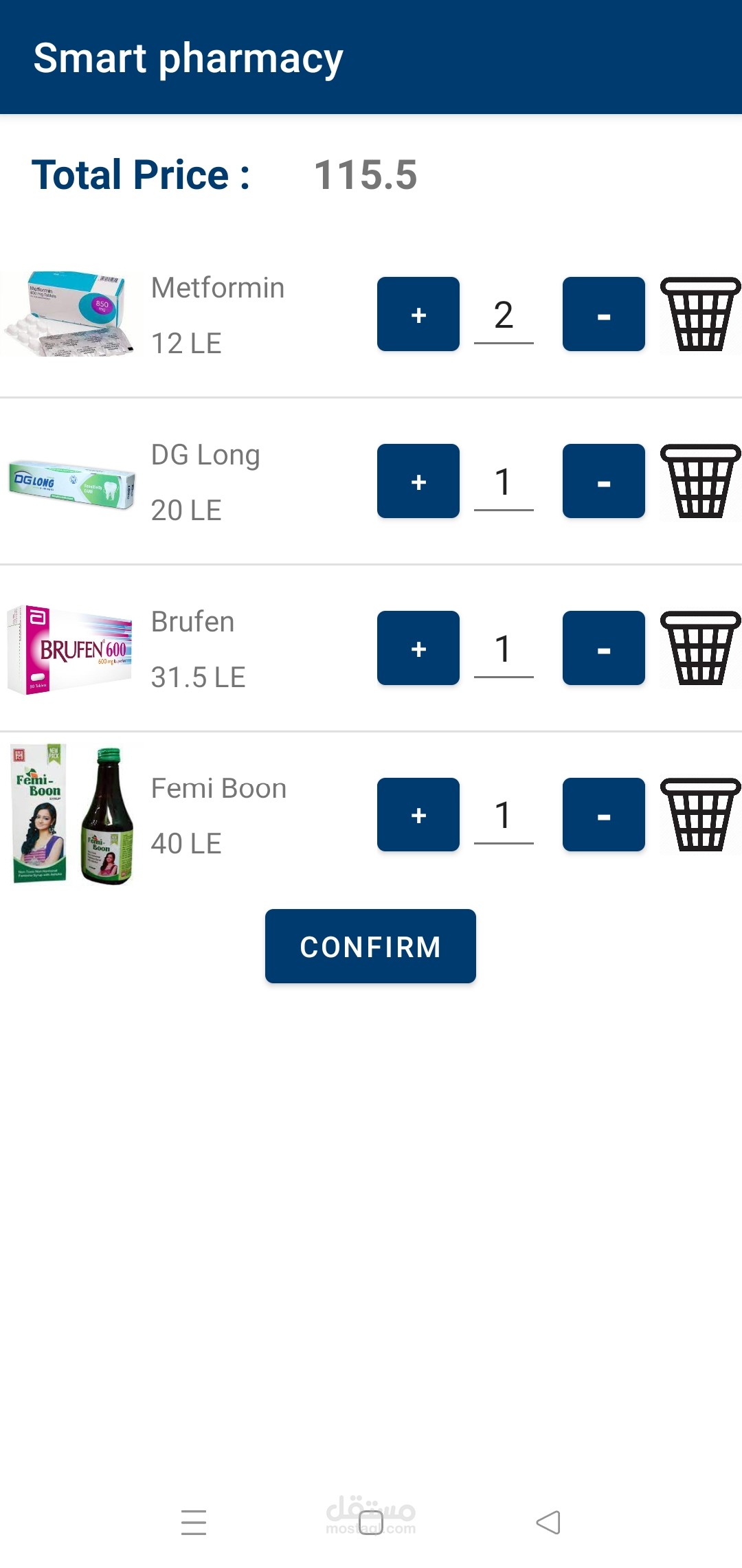The image size is (742, 1568).
Task: Decrease DG Long quantity
Action: [603, 482]
